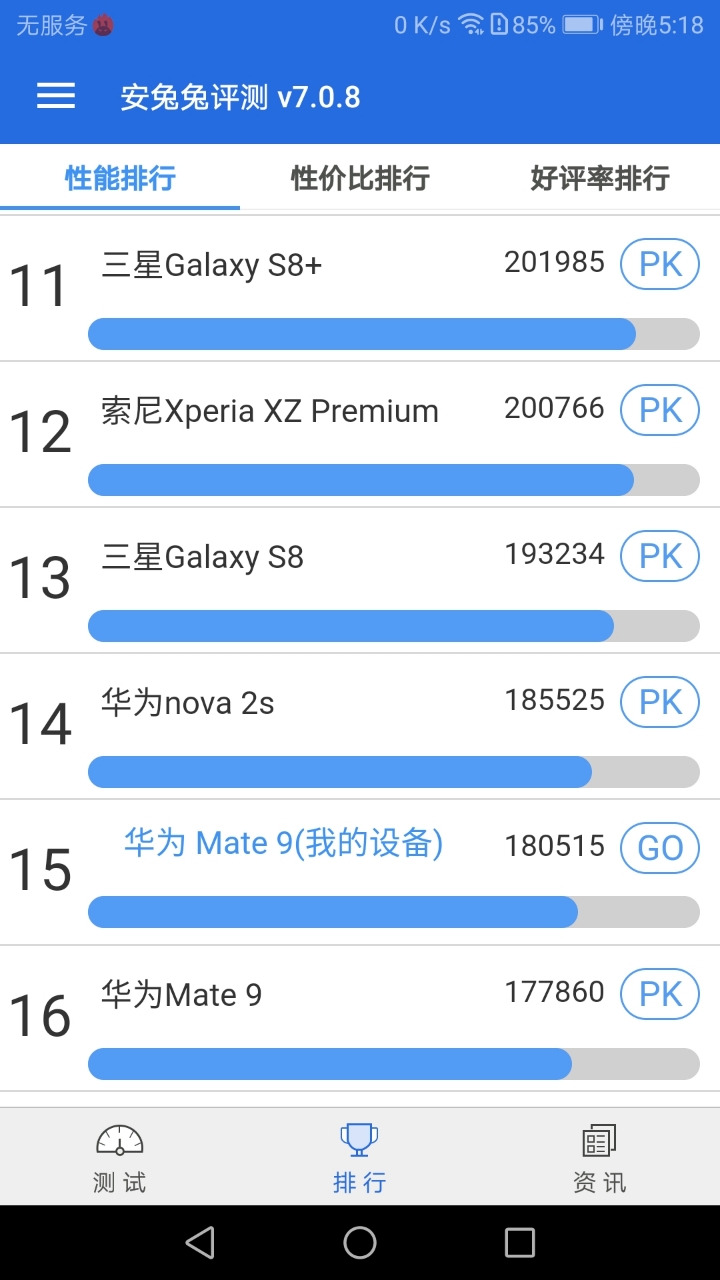Open the 华为nova 2s ranking row
This screenshot has height=1280, width=720.
pyautogui.click(x=300, y=726)
